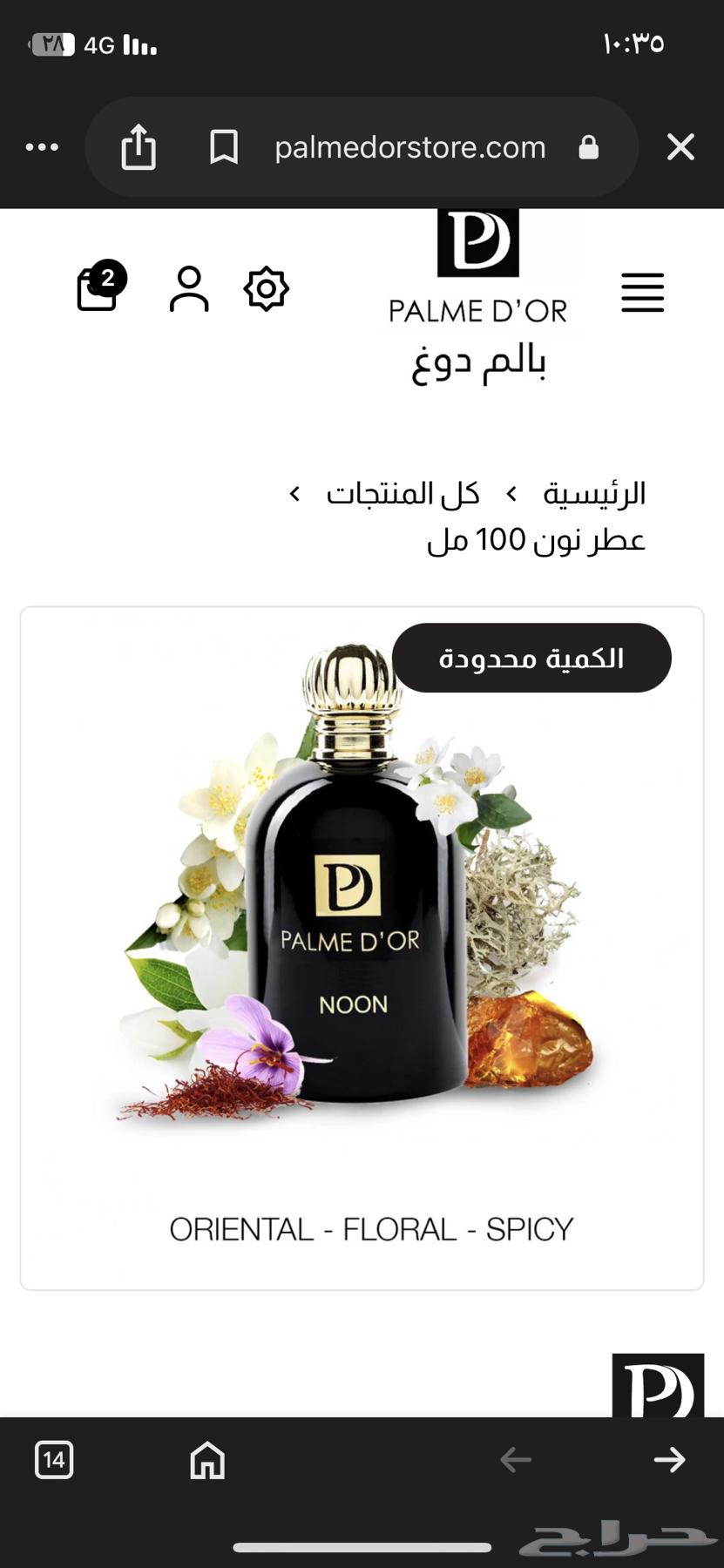This screenshot has height=1568, width=724.
Task: Tap the palmedorstore.com address bar
Action: pyautogui.click(x=409, y=146)
